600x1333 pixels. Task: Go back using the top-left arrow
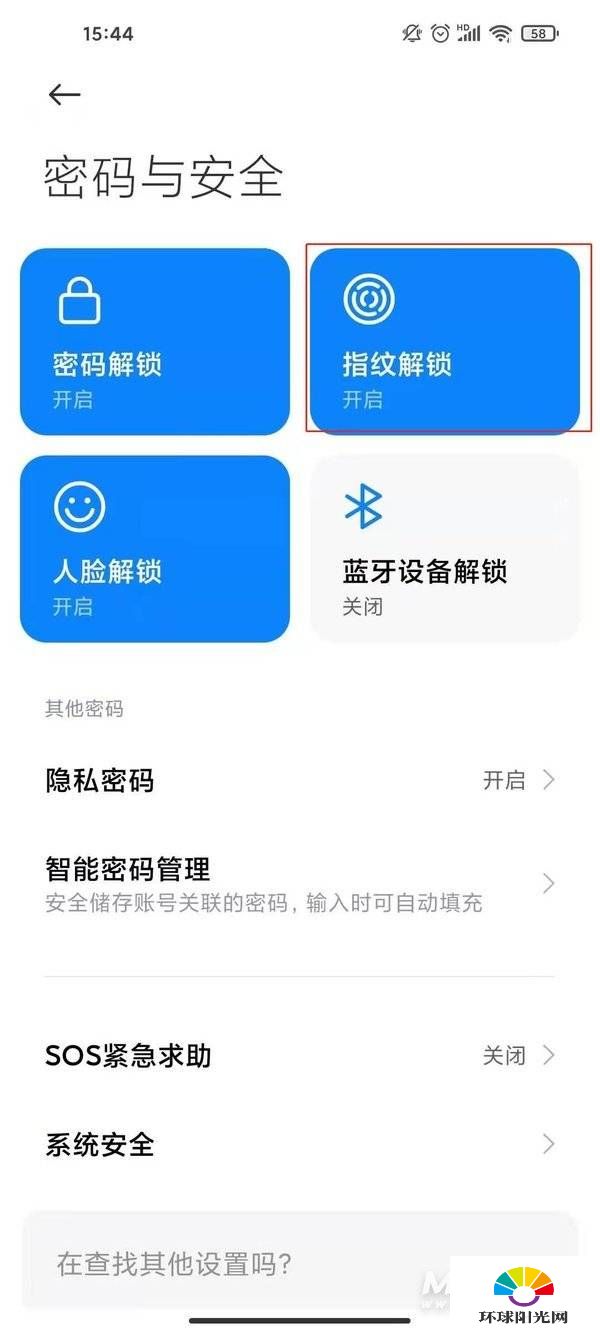pyautogui.click(x=64, y=94)
